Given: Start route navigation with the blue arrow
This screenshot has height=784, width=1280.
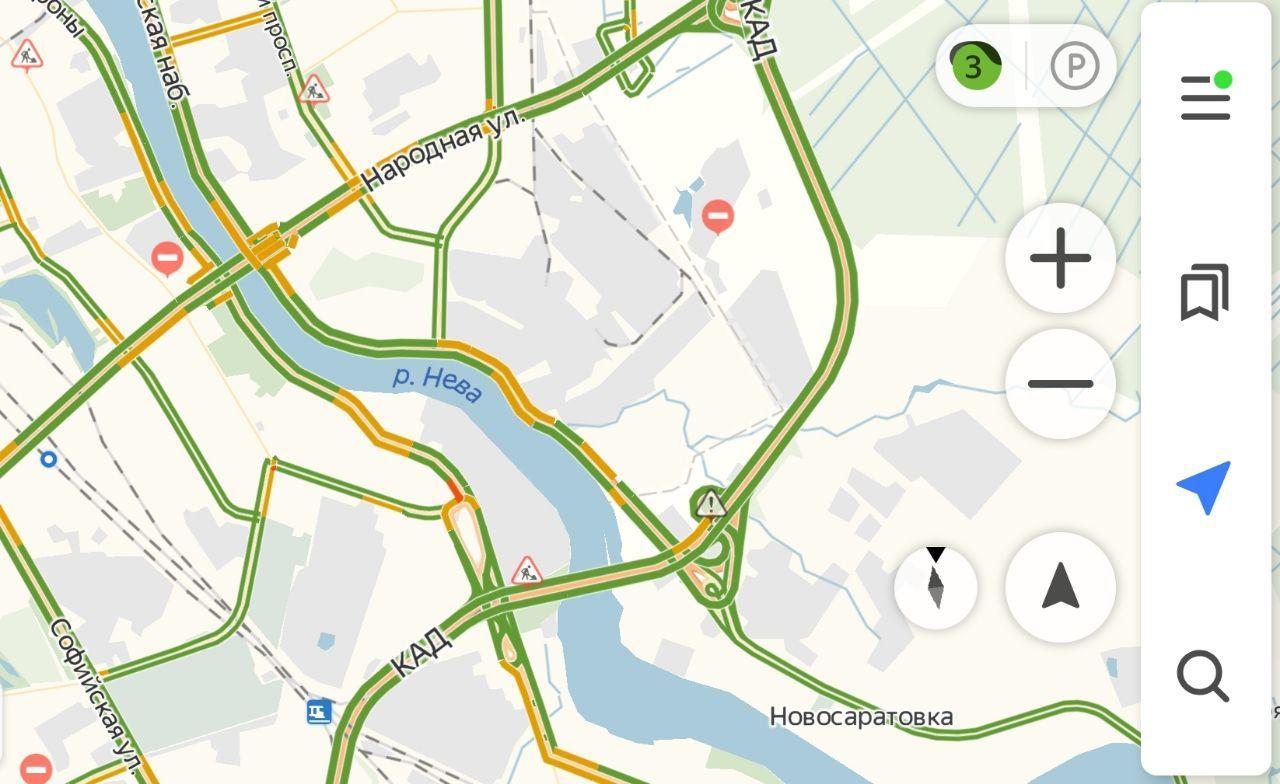Looking at the screenshot, I should pyautogui.click(x=1204, y=487).
